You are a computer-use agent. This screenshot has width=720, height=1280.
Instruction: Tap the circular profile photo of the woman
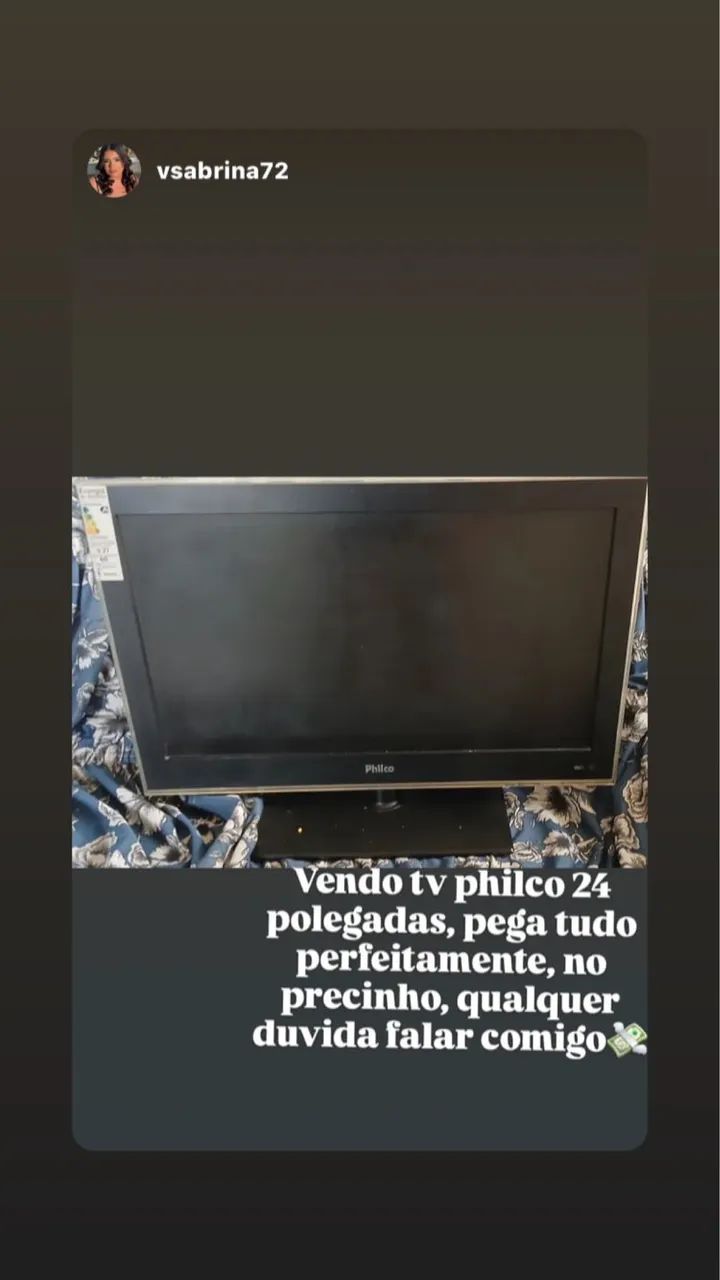coord(113,168)
